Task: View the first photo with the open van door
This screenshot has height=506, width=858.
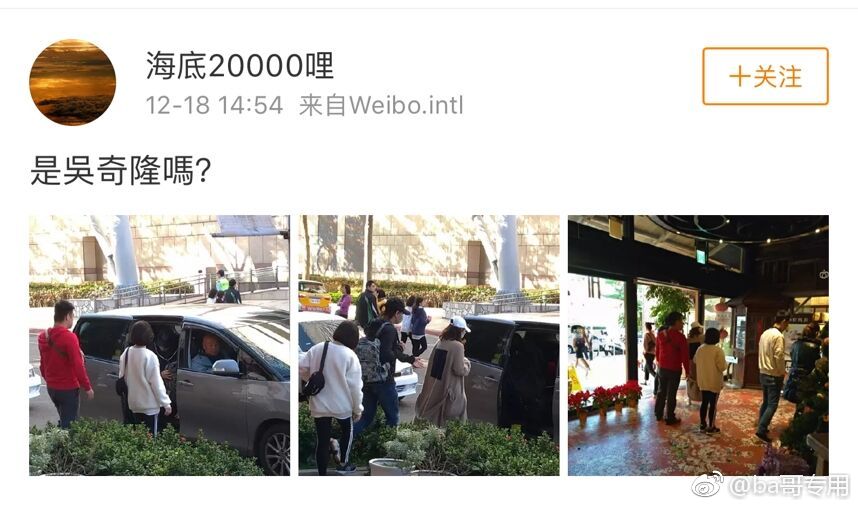Action: 159,345
